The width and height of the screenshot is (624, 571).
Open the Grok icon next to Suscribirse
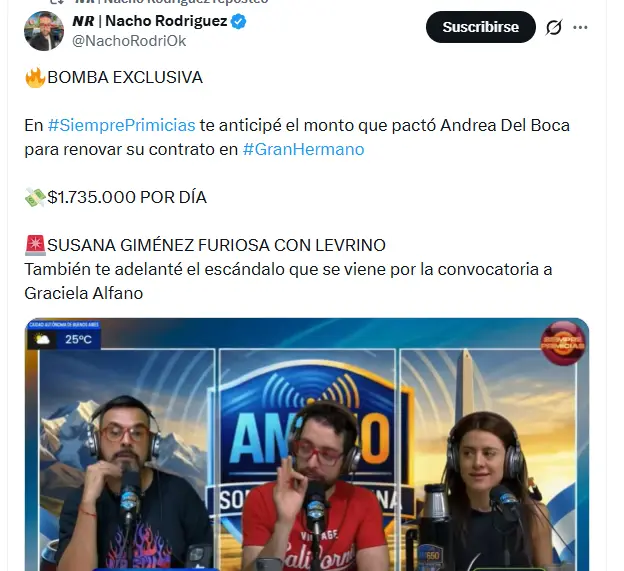(x=553, y=27)
